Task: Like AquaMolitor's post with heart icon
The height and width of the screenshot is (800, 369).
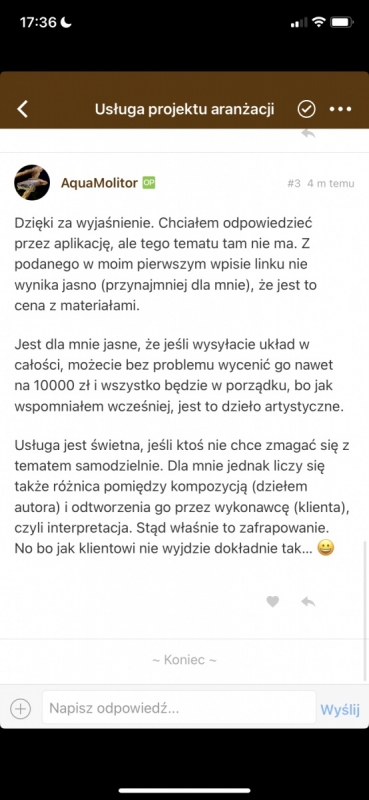Action: (x=273, y=602)
